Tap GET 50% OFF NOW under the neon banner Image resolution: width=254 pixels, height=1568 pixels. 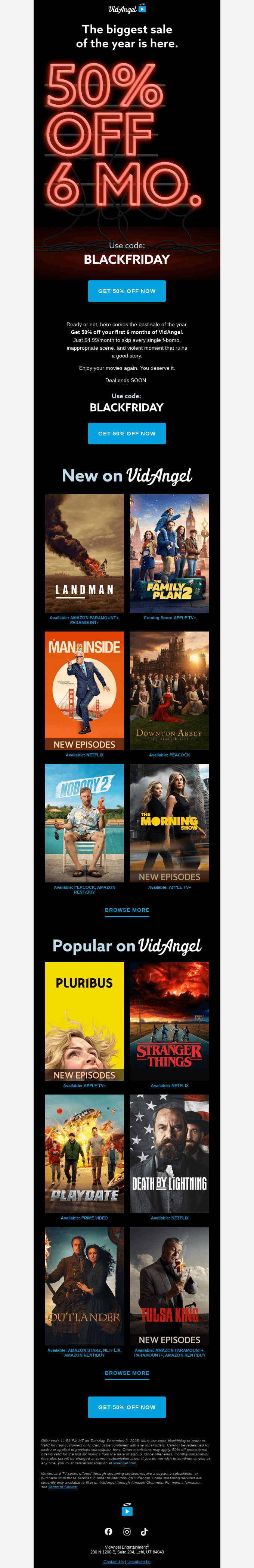point(126,291)
